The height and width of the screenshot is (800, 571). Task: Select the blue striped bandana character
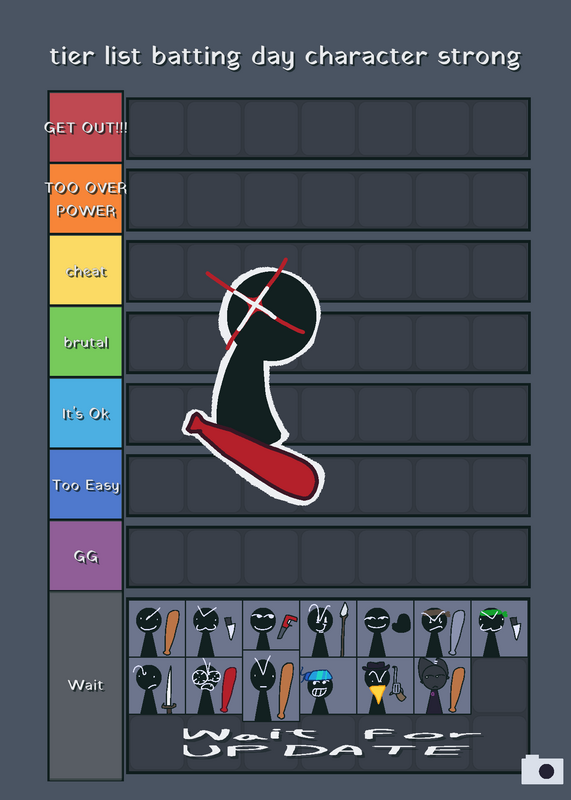coord(328,686)
